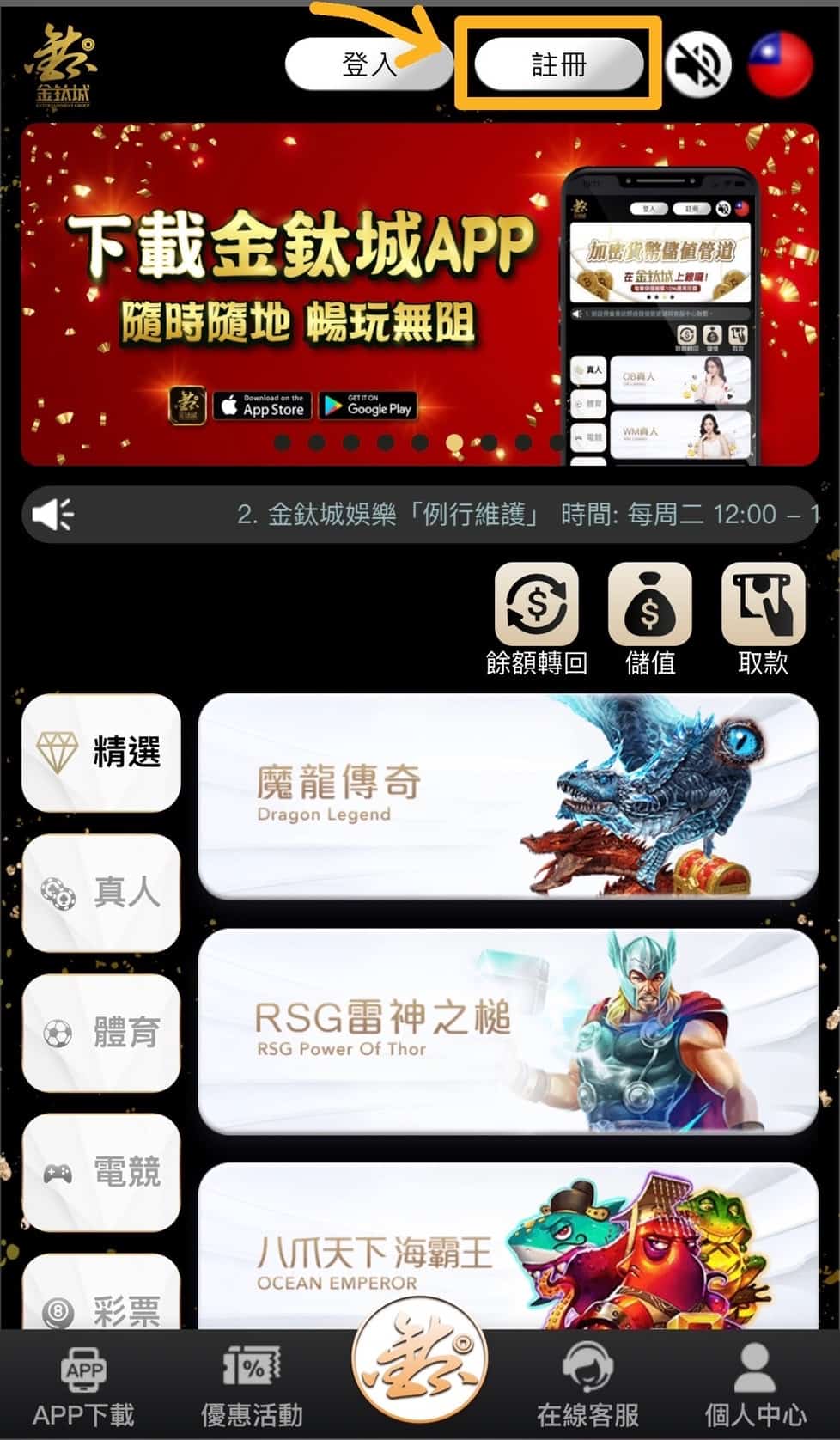Viewport: 840px width, 1440px height.
Task: Tap the 登入 login button
Action: (x=368, y=64)
